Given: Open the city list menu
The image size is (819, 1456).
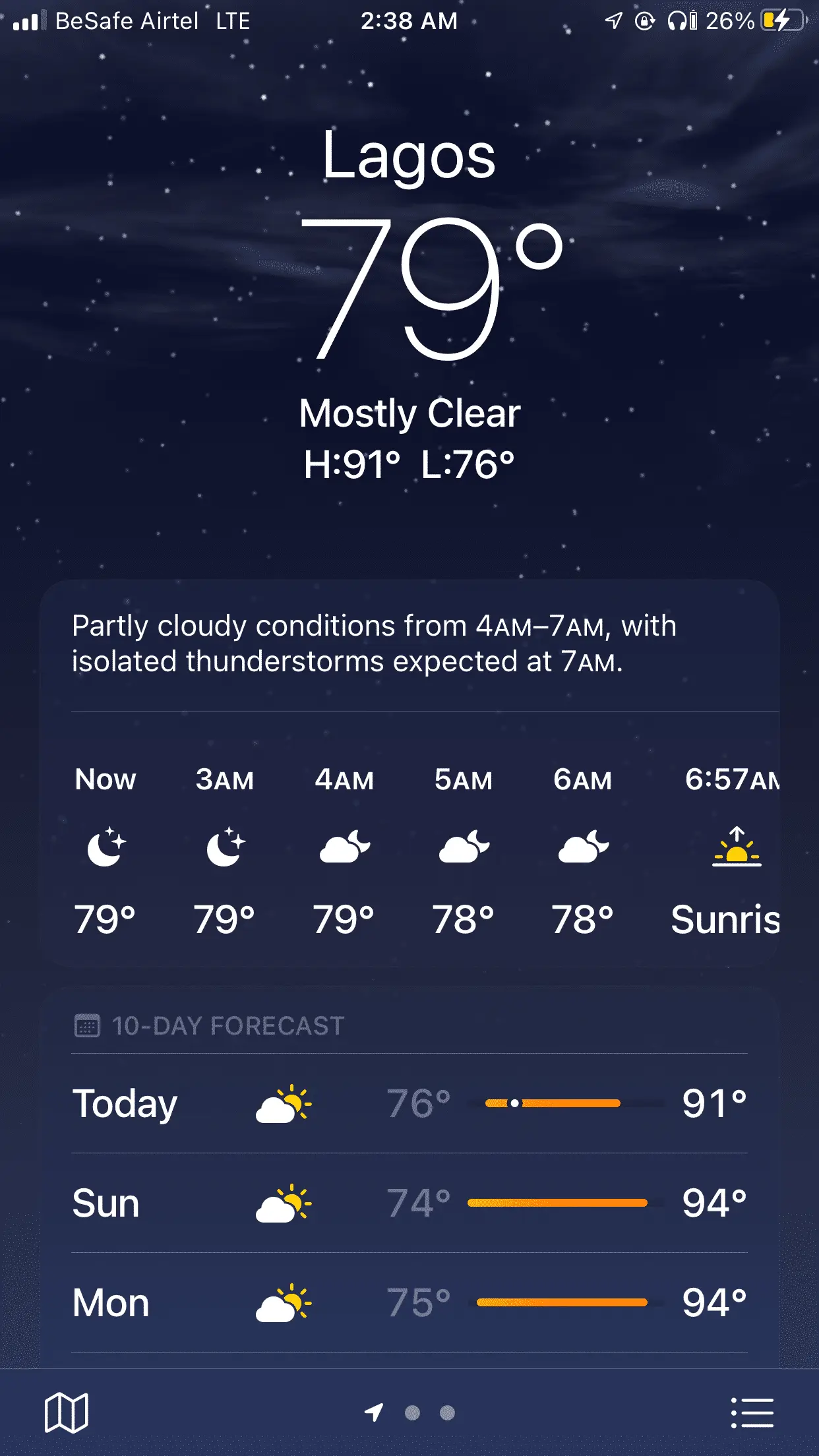Looking at the screenshot, I should click(x=752, y=1412).
